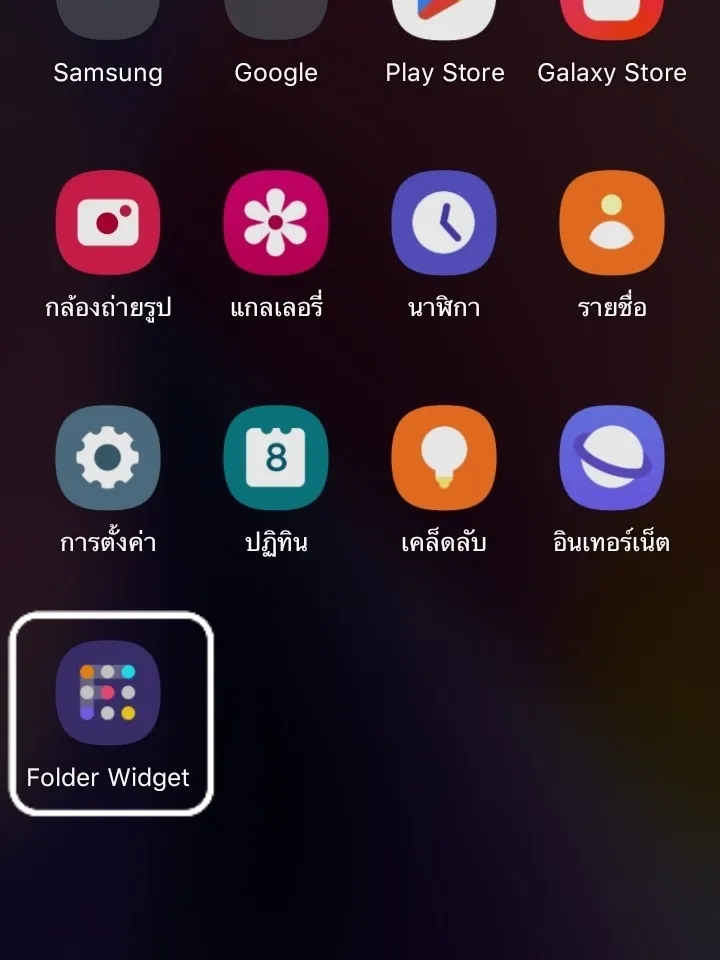720x960 pixels.
Task: Tap the Galaxy Store label text
Action: (x=612, y=72)
